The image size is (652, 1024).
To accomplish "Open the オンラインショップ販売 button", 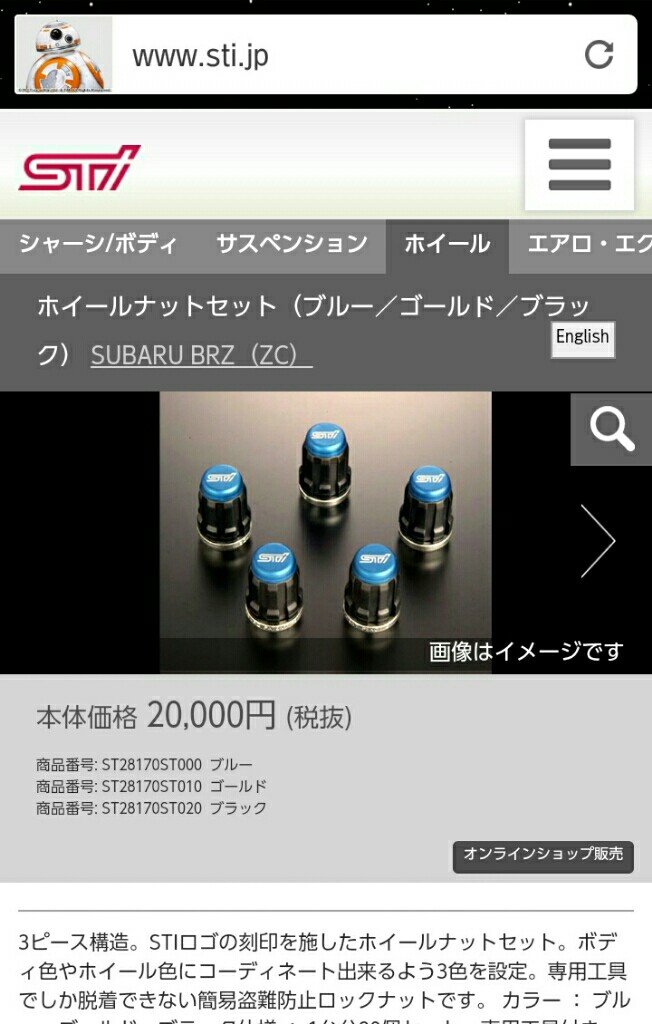I will tap(543, 855).
